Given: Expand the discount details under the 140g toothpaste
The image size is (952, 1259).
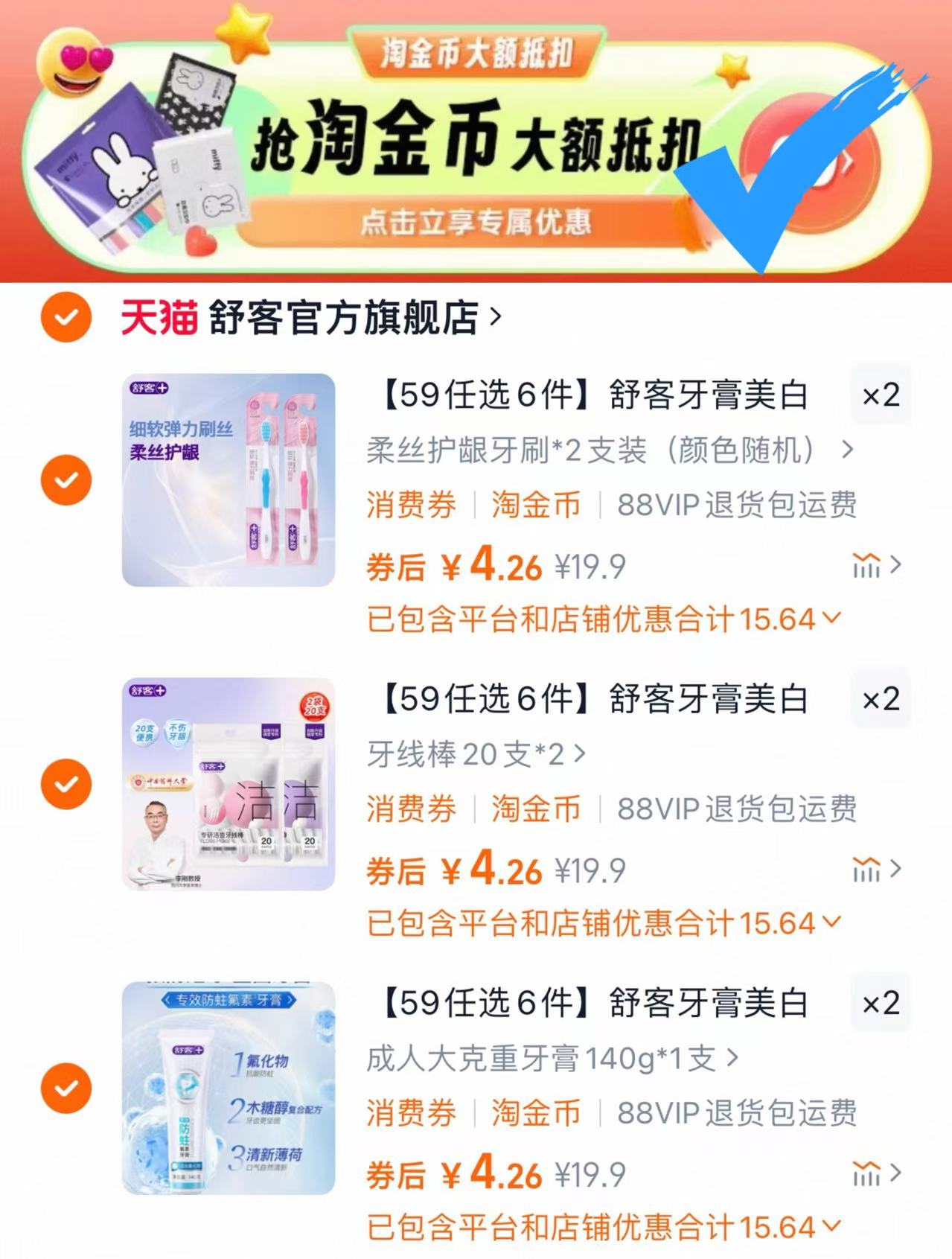Looking at the screenshot, I should coord(831,1224).
